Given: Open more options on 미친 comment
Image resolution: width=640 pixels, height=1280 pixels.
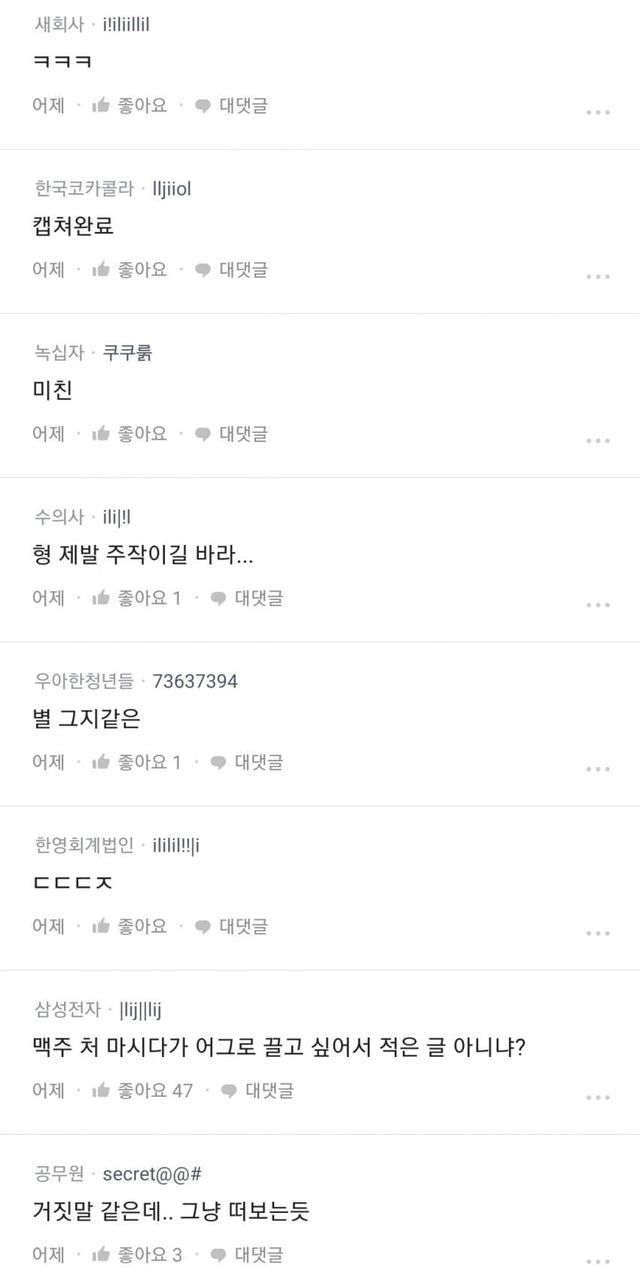Looking at the screenshot, I should (598, 440).
